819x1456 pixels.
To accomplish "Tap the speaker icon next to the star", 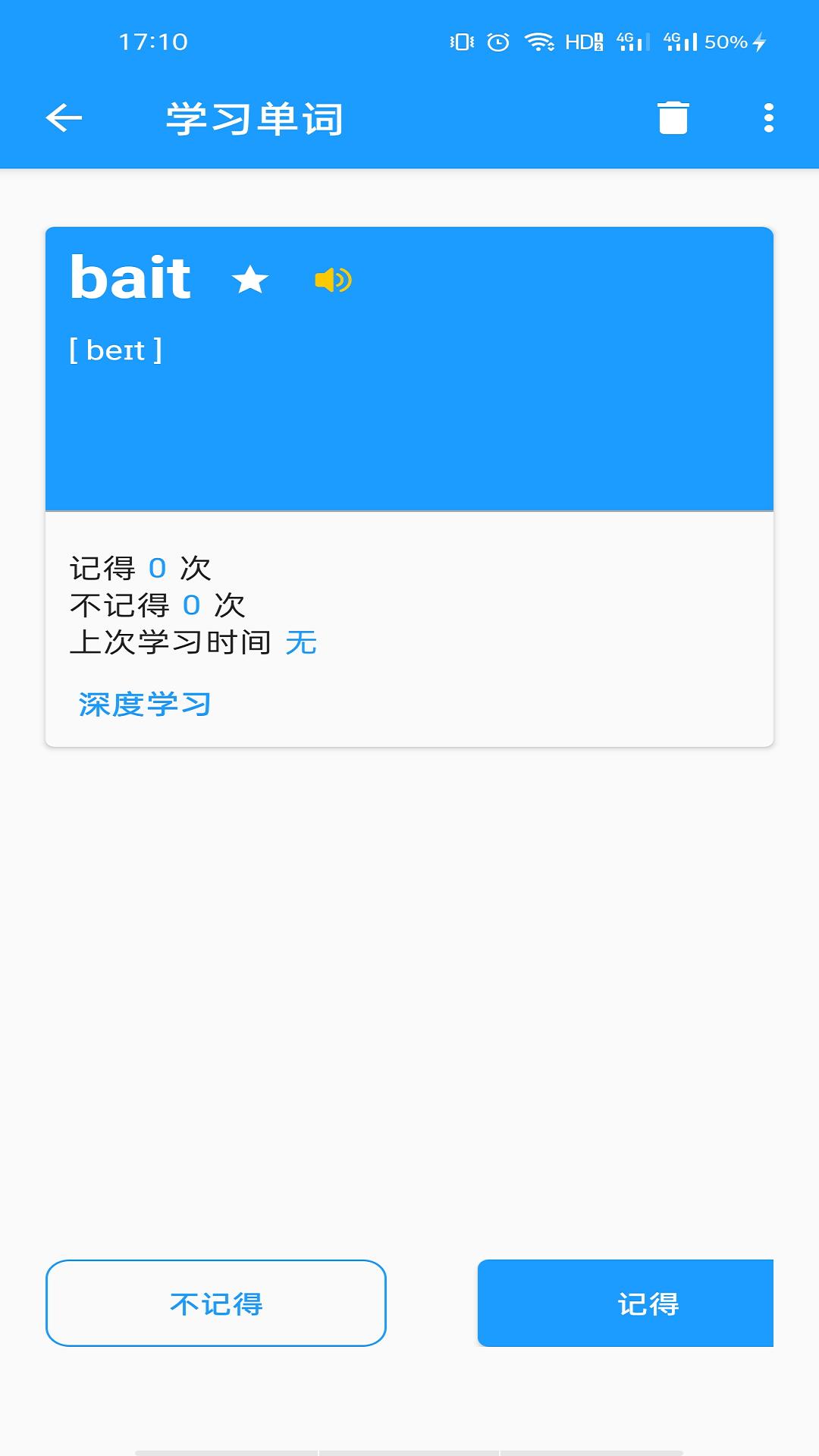I will (334, 280).
